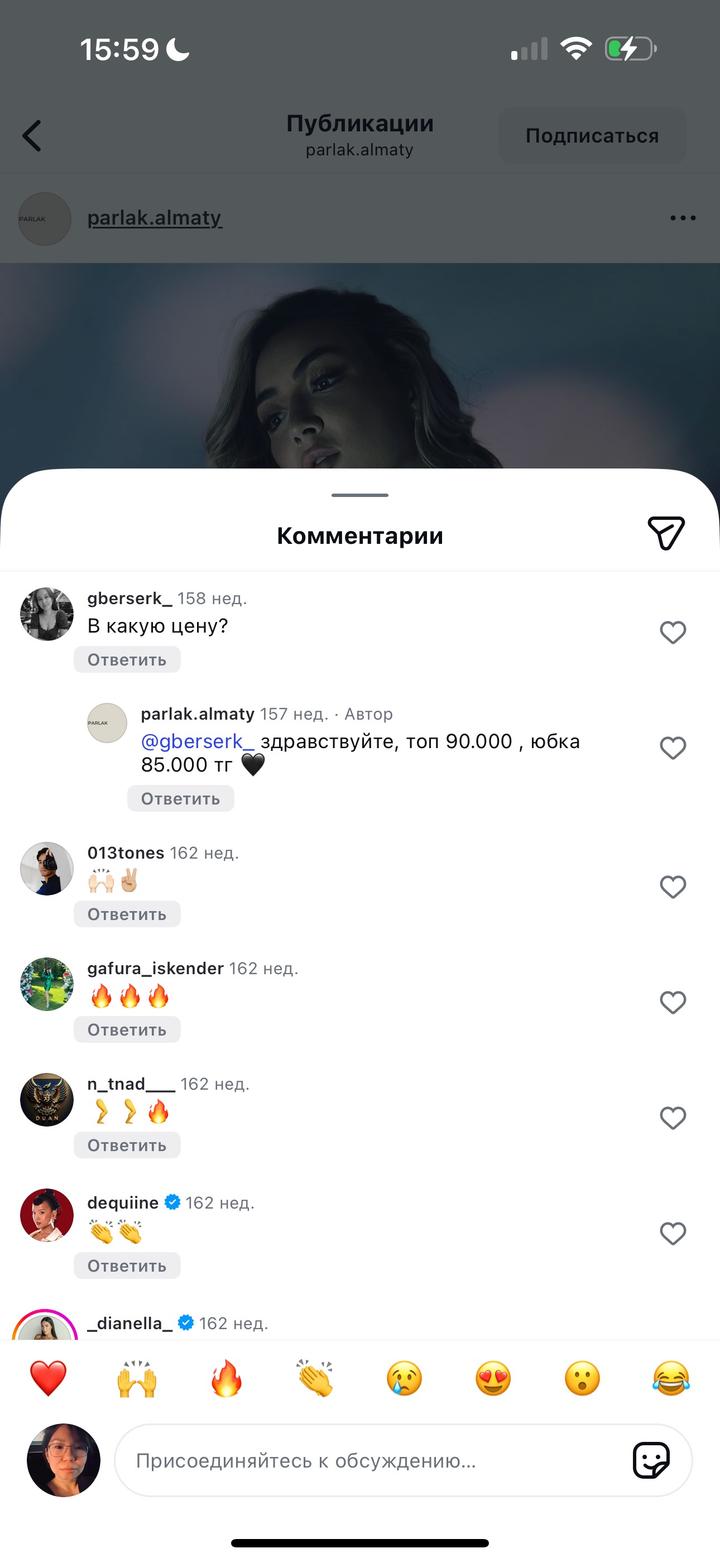Go back with the top-left arrow
The height and width of the screenshot is (1561, 720).
point(32,135)
